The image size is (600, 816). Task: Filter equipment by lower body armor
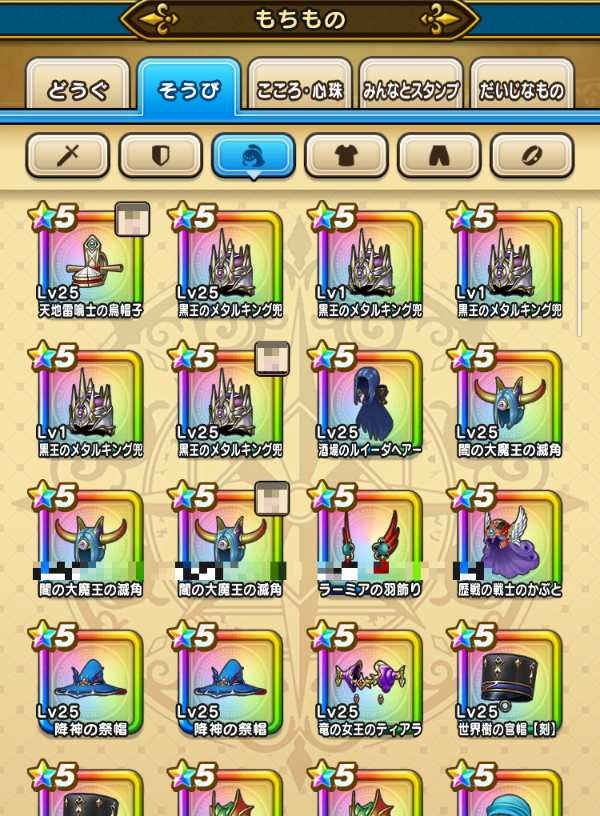(439, 155)
